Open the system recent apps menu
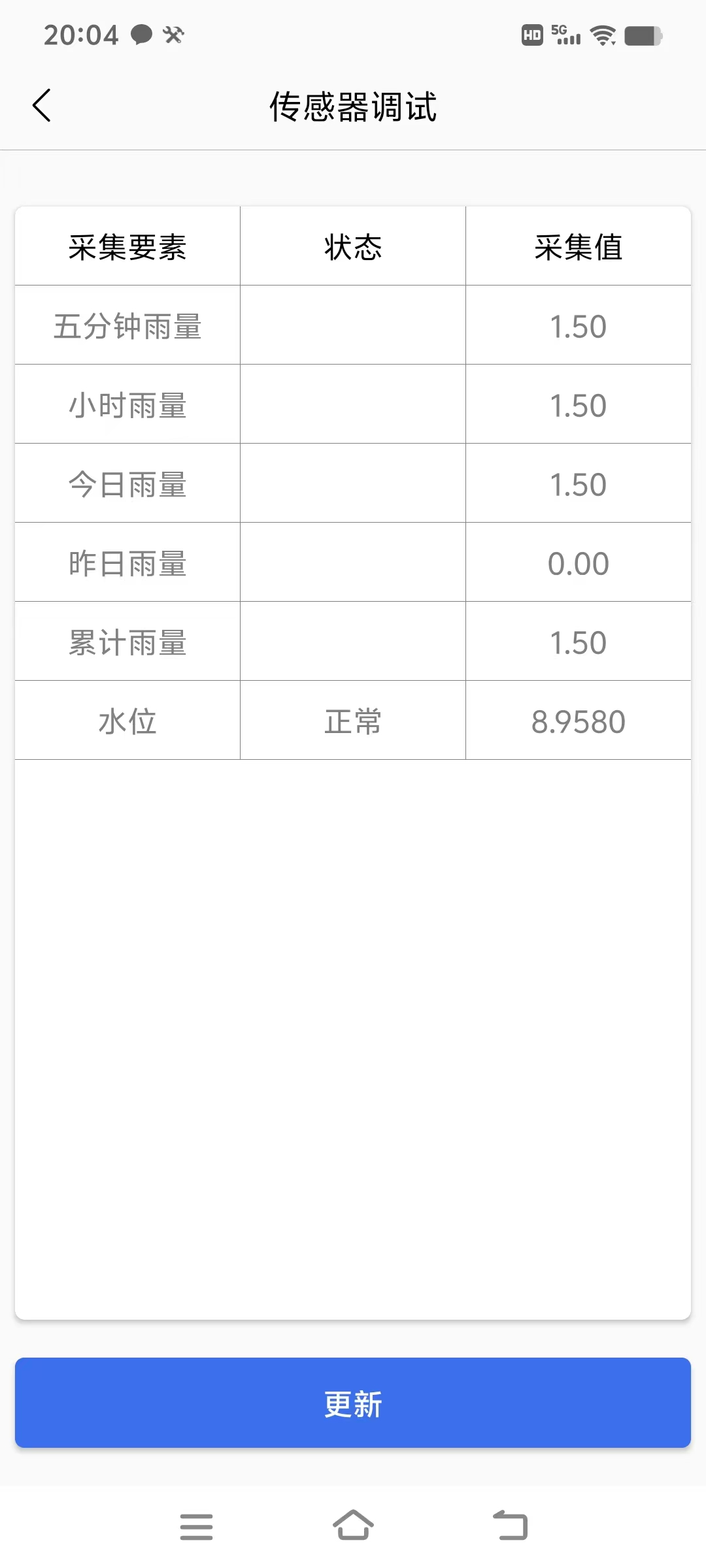The height and width of the screenshot is (1568, 706). (196, 1526)
